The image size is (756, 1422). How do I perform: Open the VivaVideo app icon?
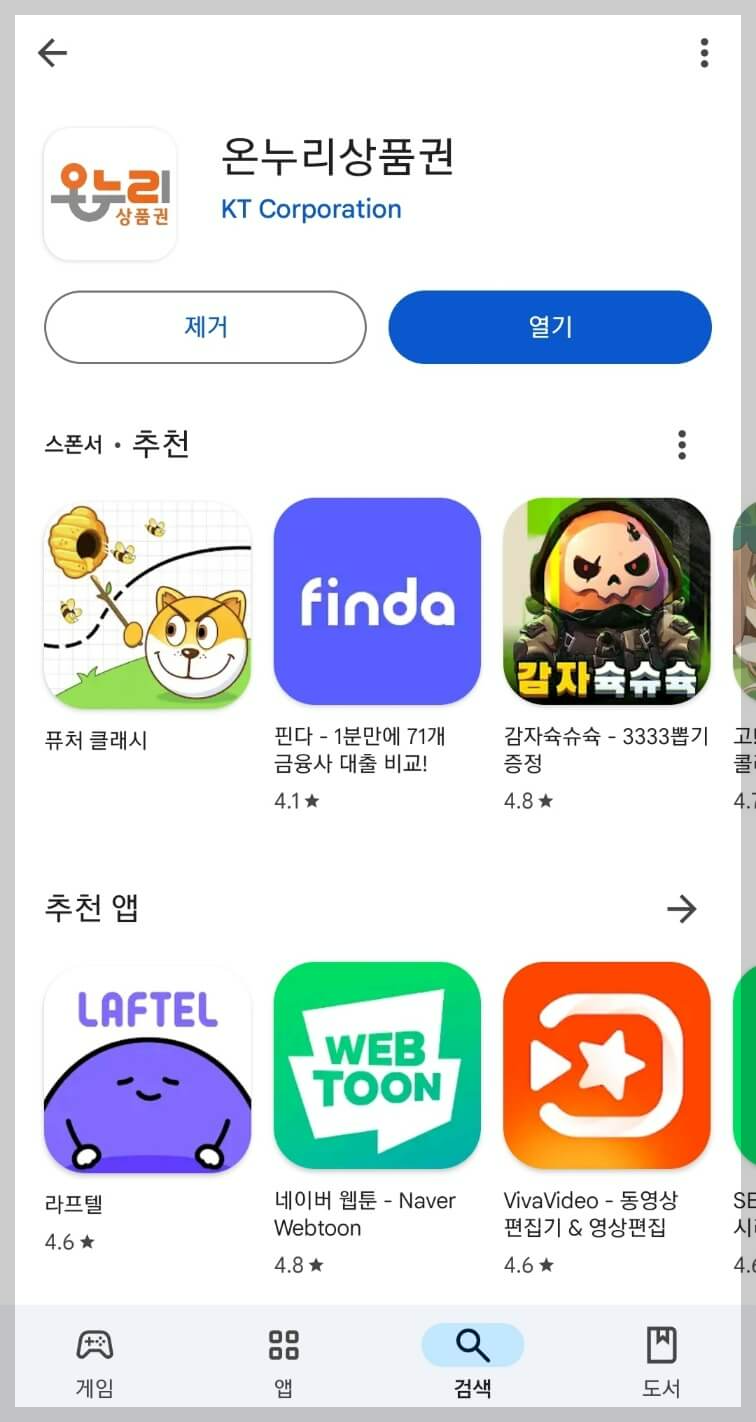(x=607, y=1068)
